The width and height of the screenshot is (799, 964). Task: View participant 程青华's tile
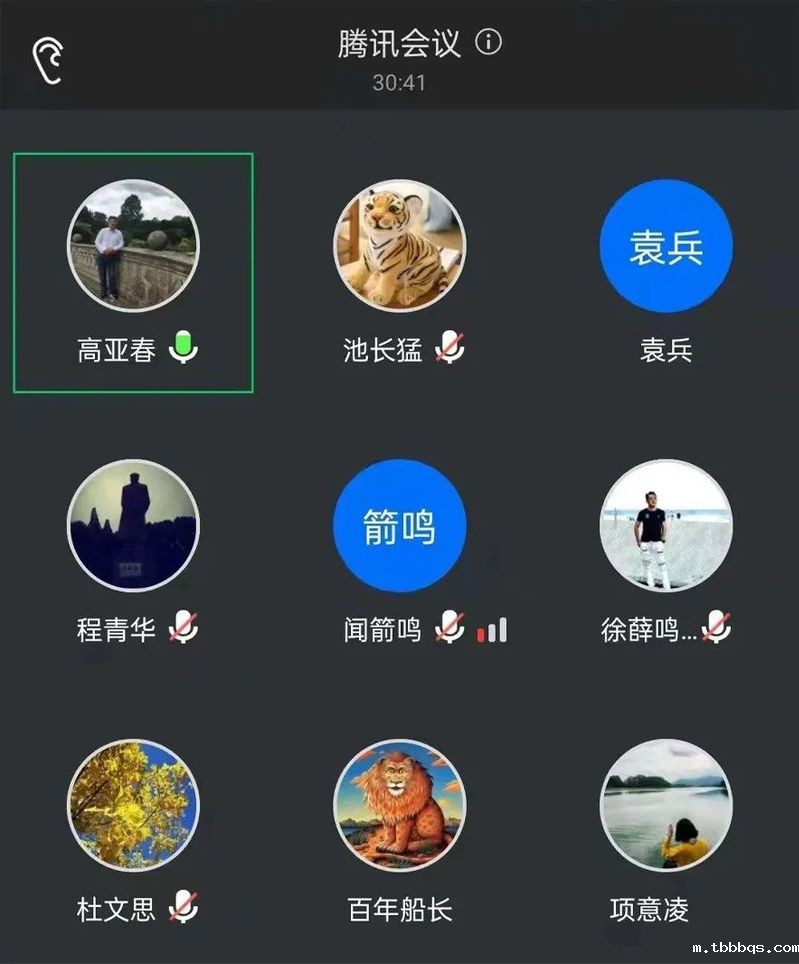[133, 525]
